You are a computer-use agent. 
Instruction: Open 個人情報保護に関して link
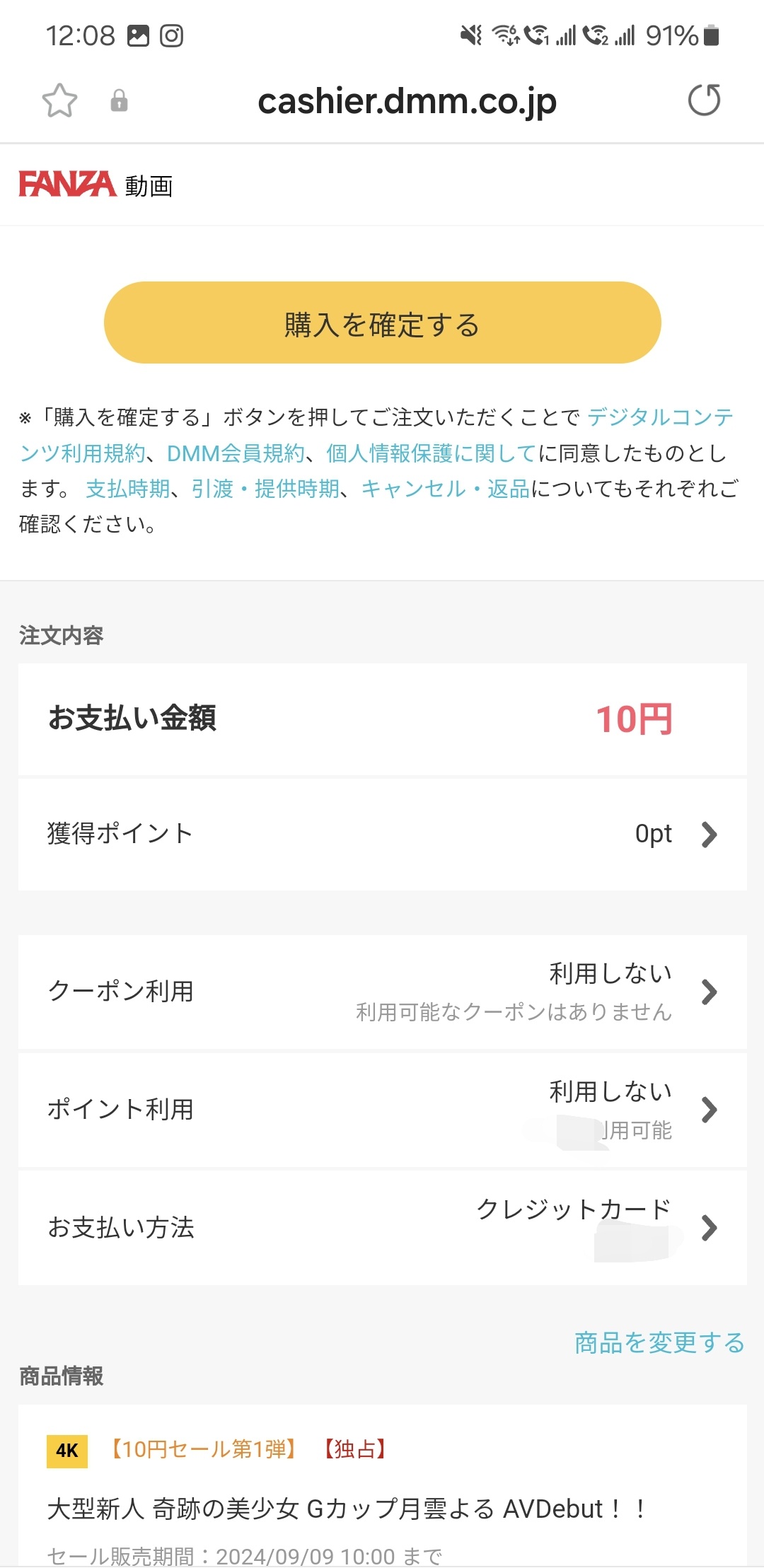tap(430, 453)
